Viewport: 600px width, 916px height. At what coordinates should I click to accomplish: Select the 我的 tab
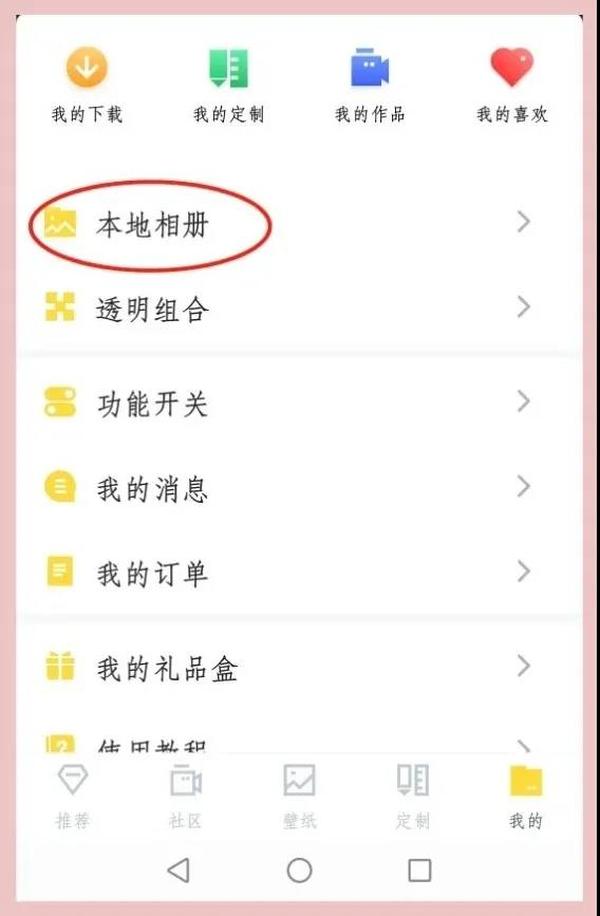525,797
